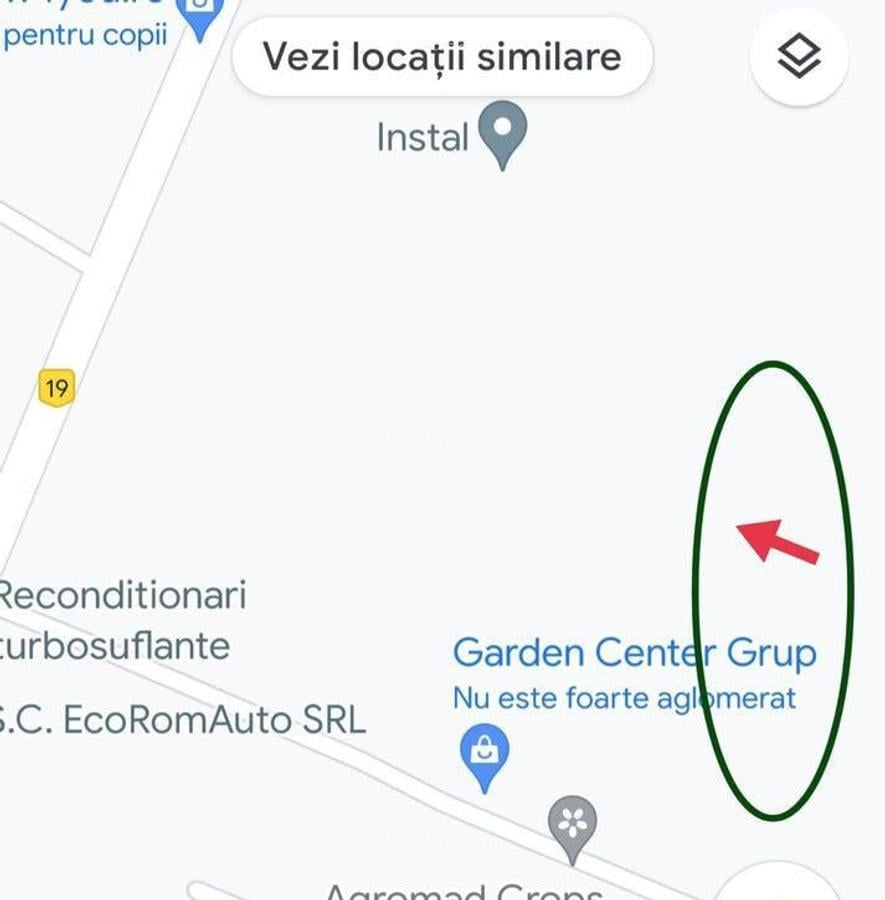Open the map layers button
Image resolution: width=885 pixels, height=900 pixels.
coord(798,57)
